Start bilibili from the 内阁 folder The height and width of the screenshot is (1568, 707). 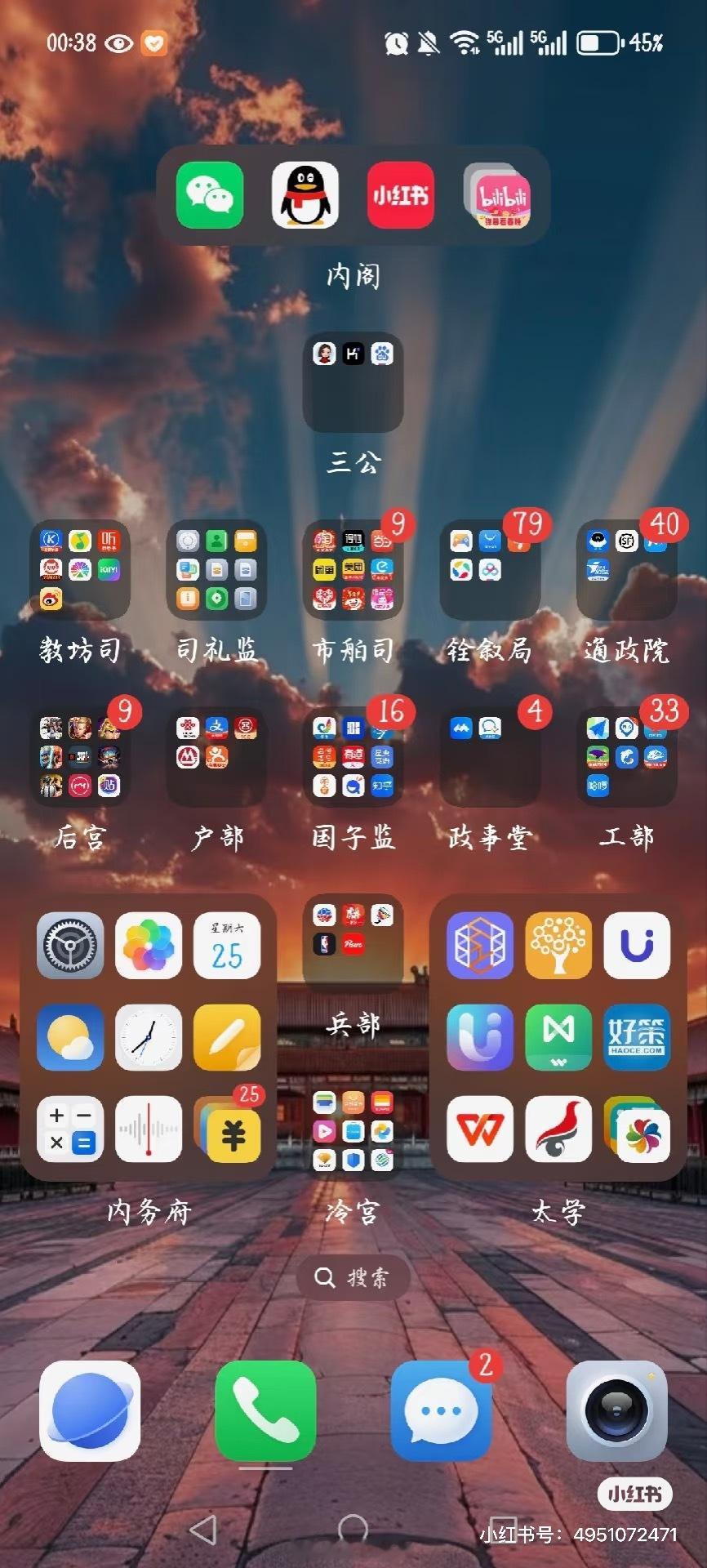click(496, 196)
